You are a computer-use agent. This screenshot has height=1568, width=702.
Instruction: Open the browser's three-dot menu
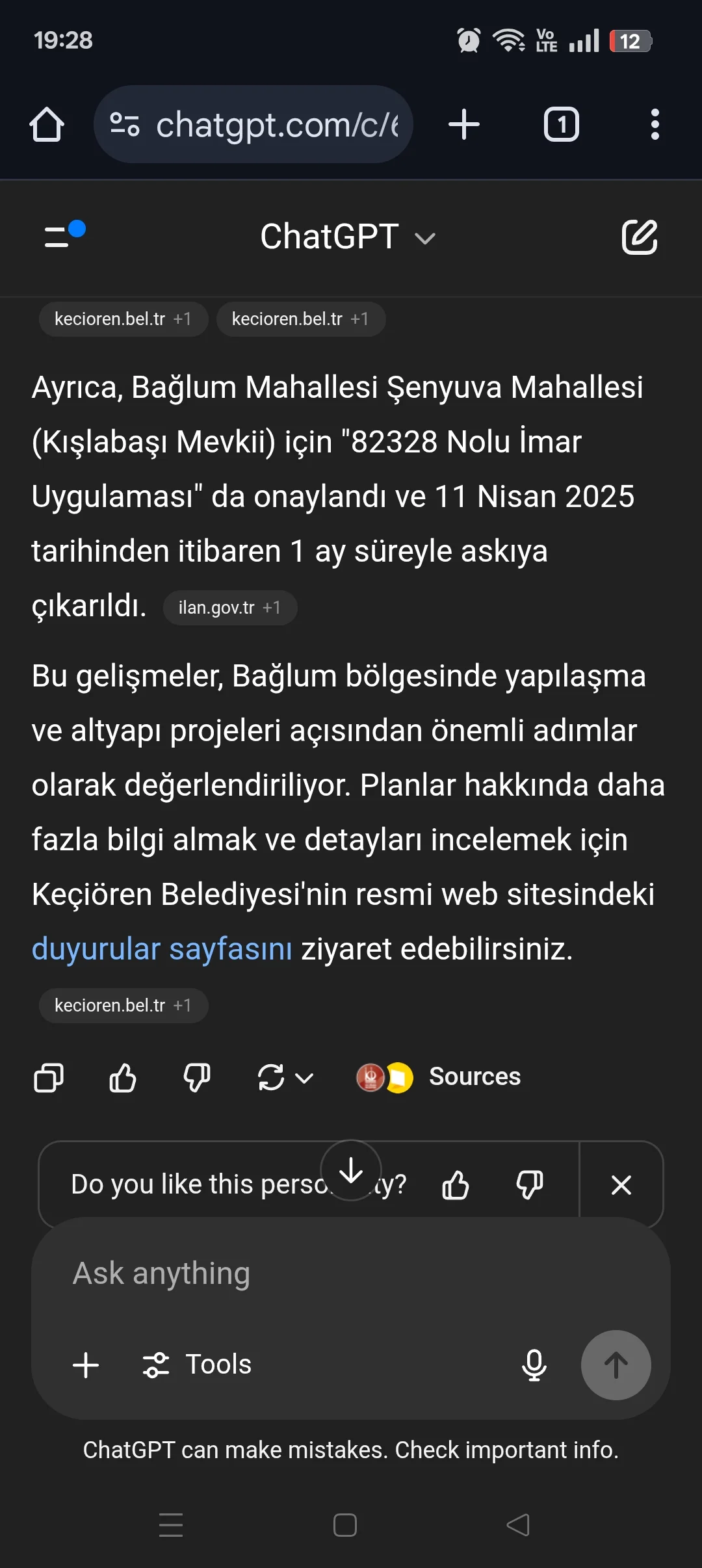click(x=655, y=124)
